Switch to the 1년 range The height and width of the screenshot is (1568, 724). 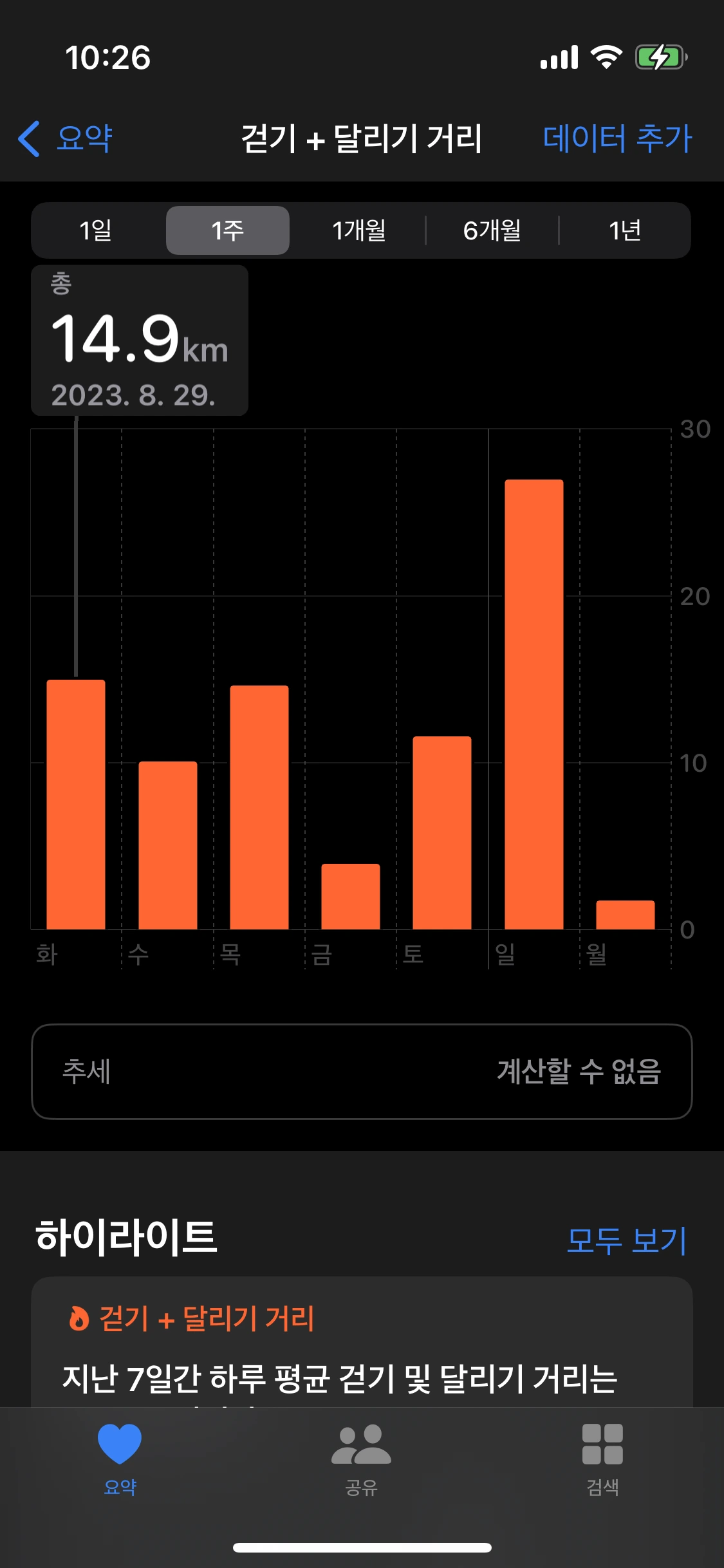click(625, 230)
